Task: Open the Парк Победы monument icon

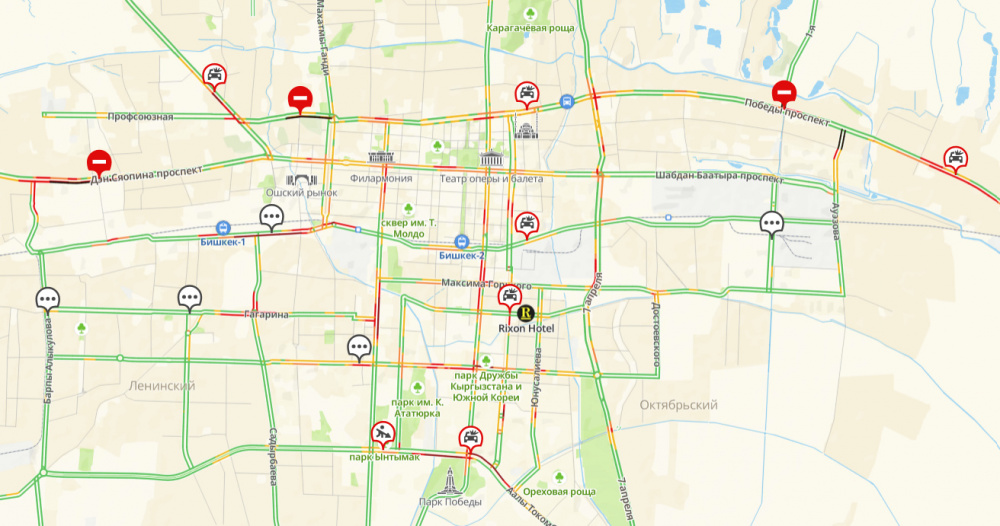Action: point(450,481)
